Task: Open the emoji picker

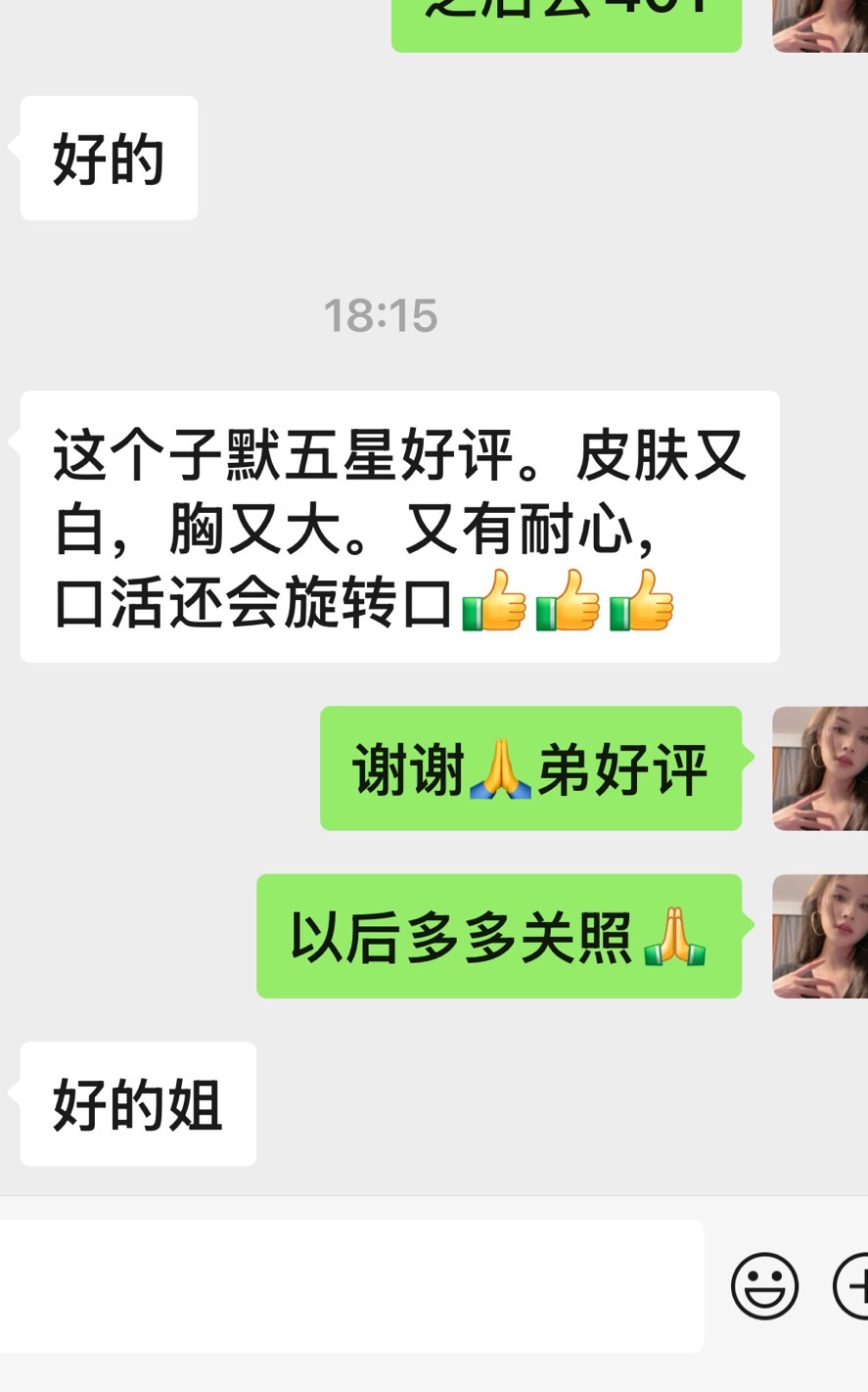Action: click(x=764, y=1285)
